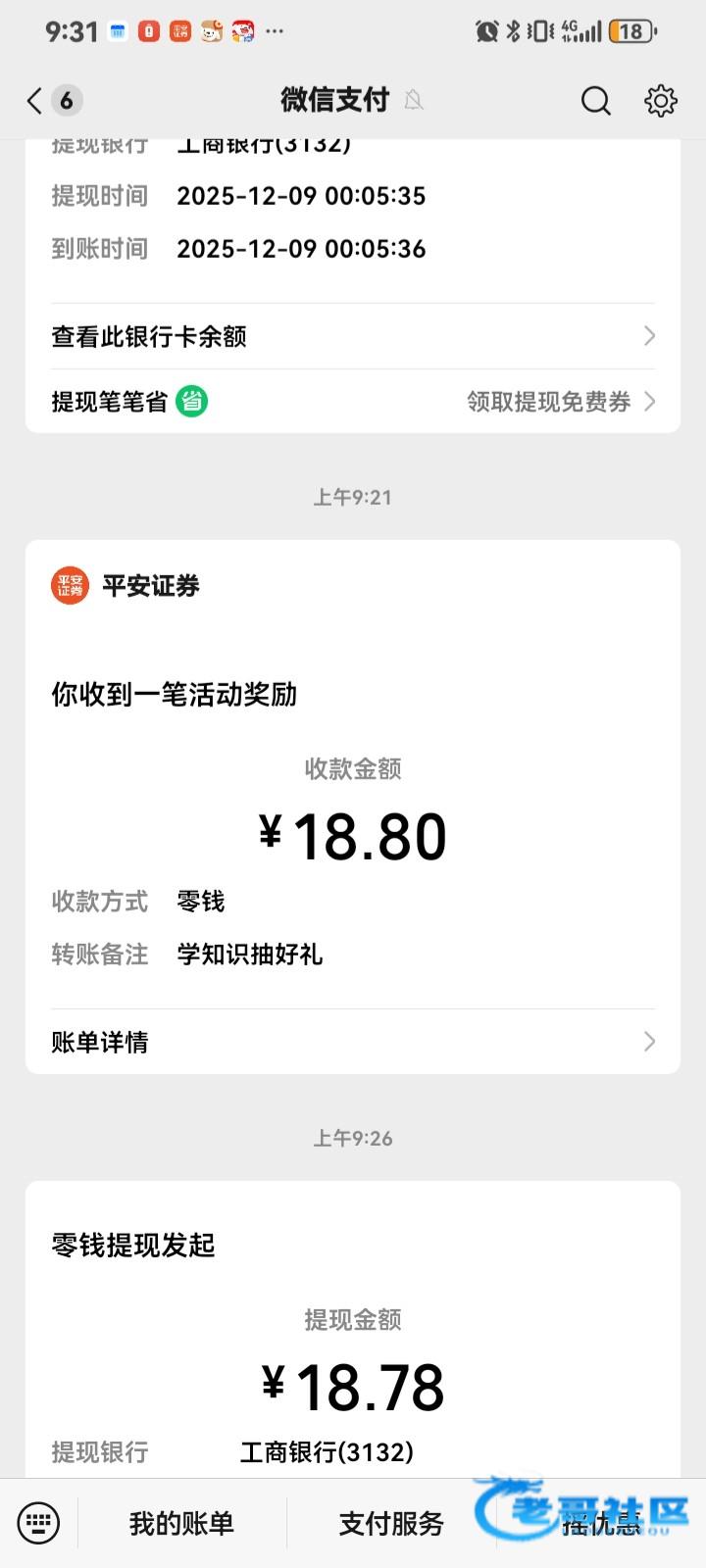Open the 零钱提现发起 18.78 card
The height and width of the screenshot is (1568, 706).
point(352,1352)
